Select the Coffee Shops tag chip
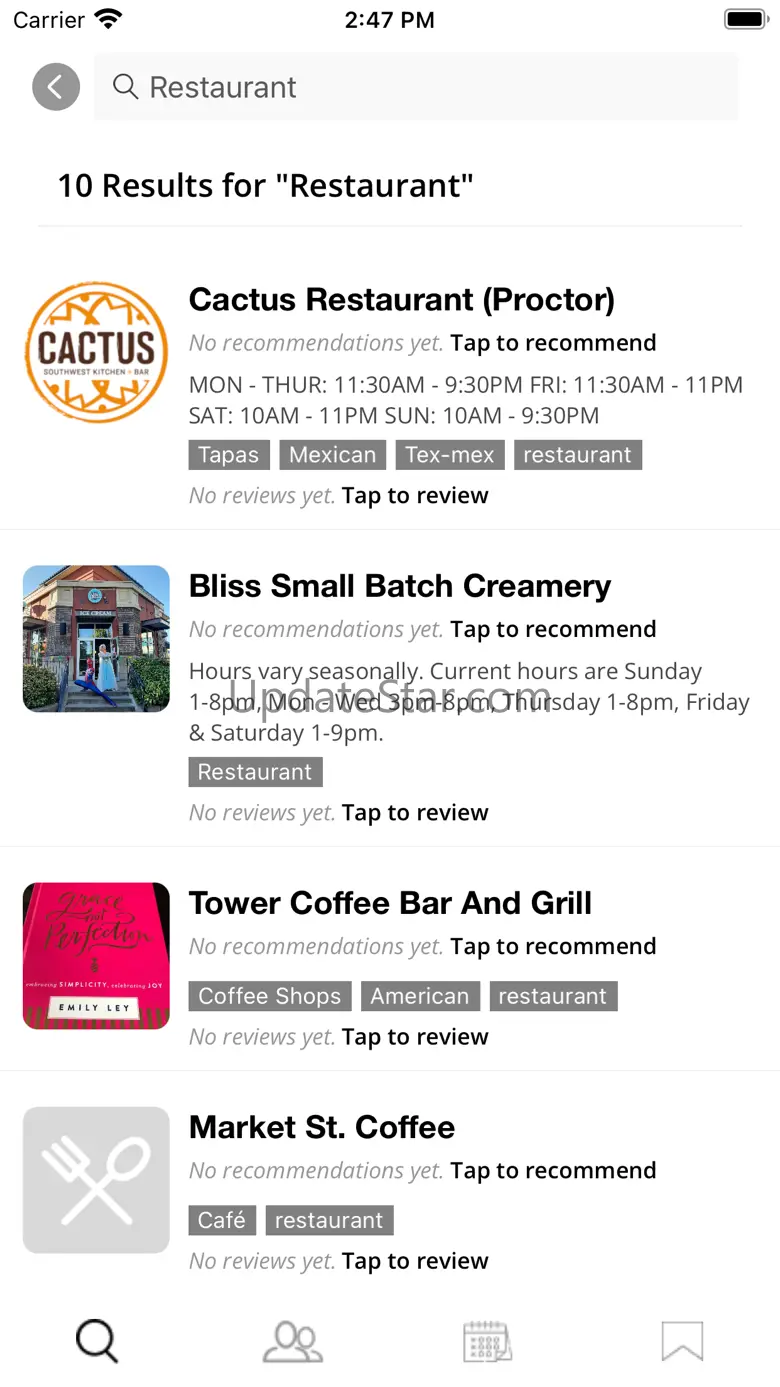This screenshot has width=780, height=1387. 270,996
